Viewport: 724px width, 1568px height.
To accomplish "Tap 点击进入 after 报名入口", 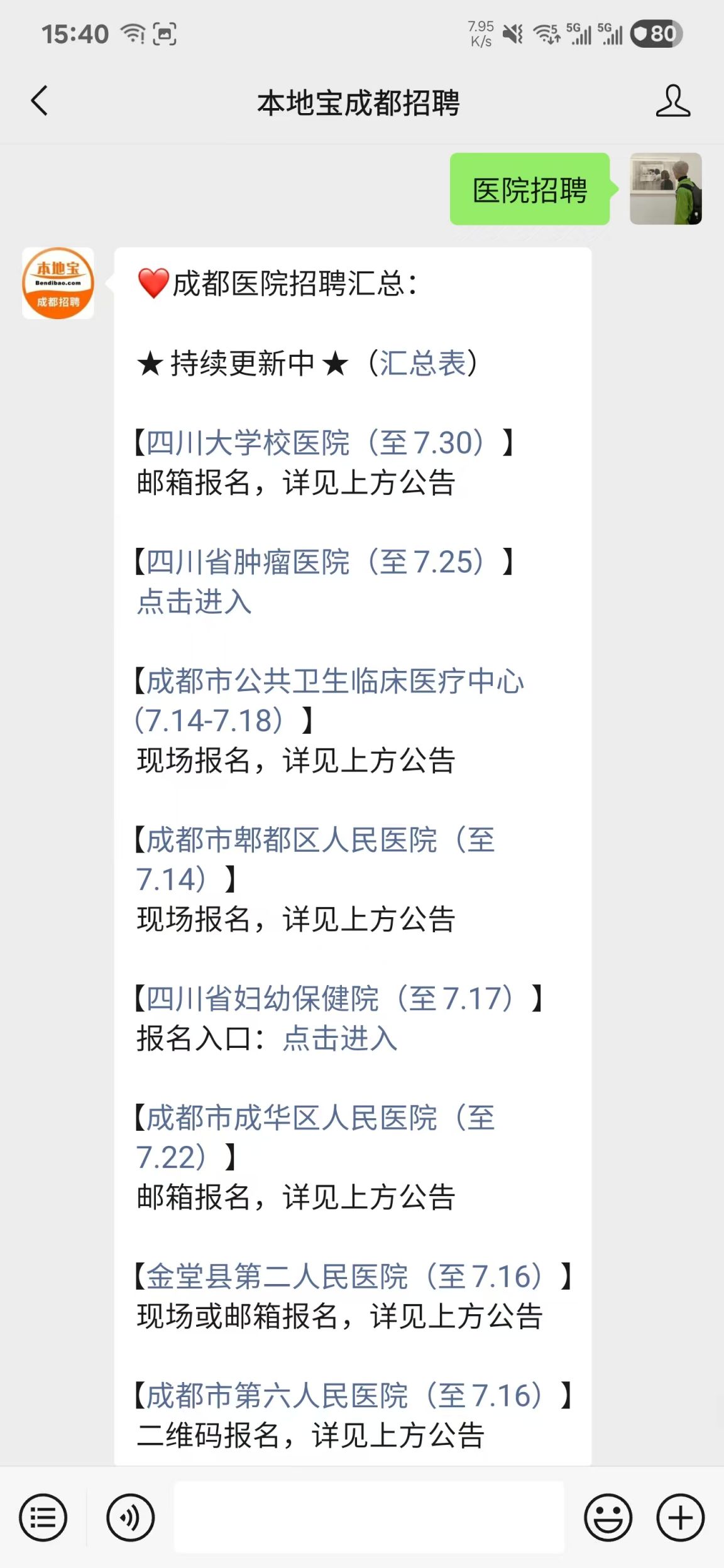I will (340, 1038).
